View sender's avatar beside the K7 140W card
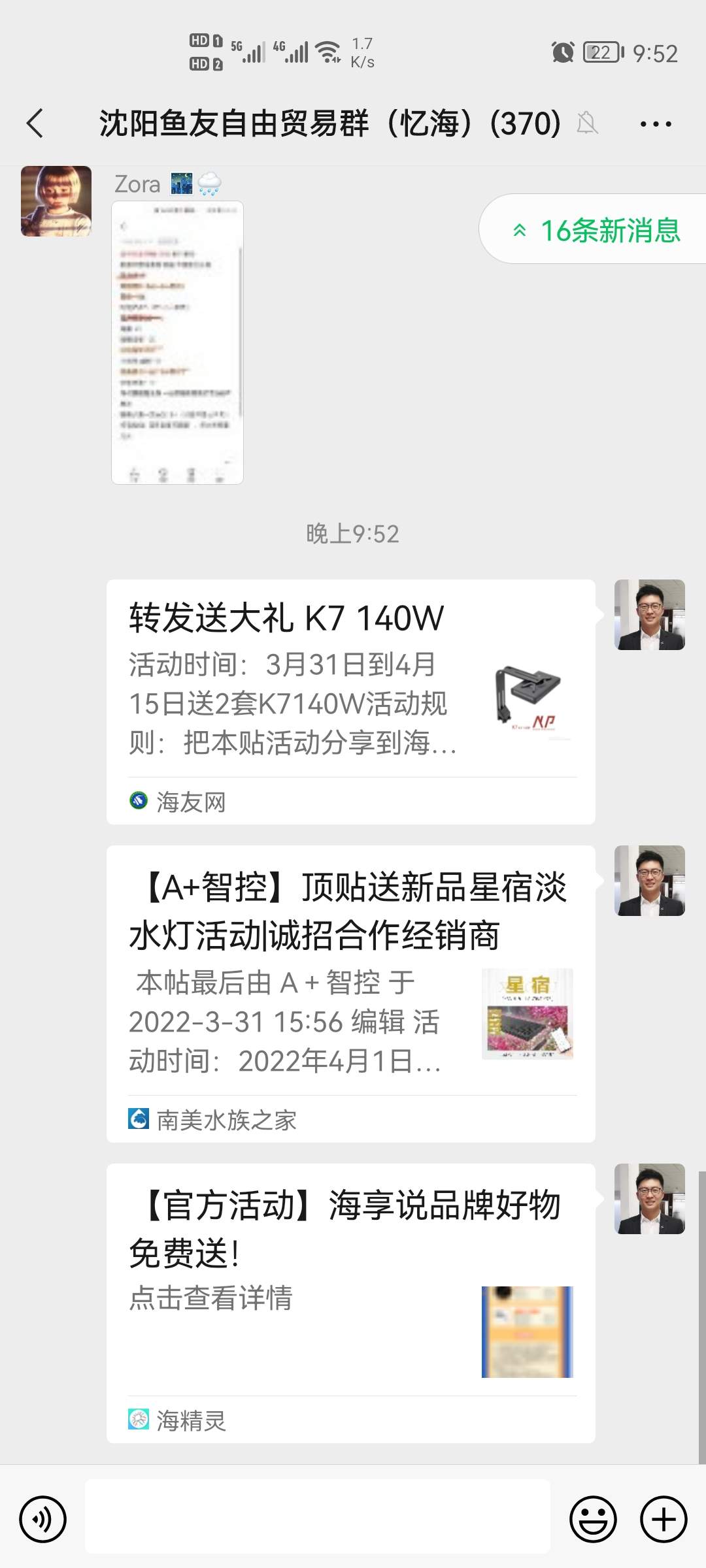 coord(649,615)
